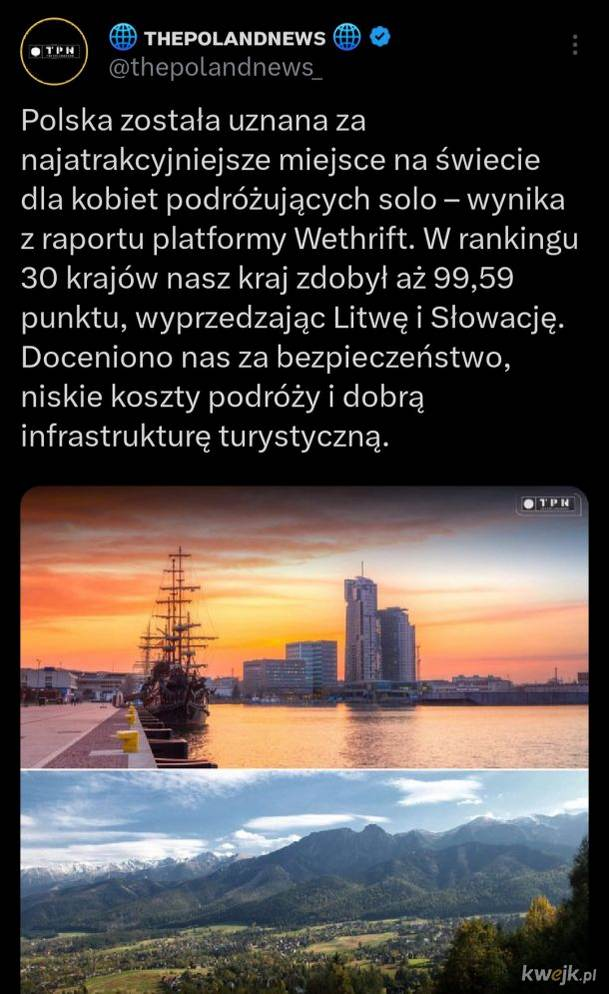View the mountain landscape photo
This screenshot has width=609, height=994.
[x=304, y=880]
